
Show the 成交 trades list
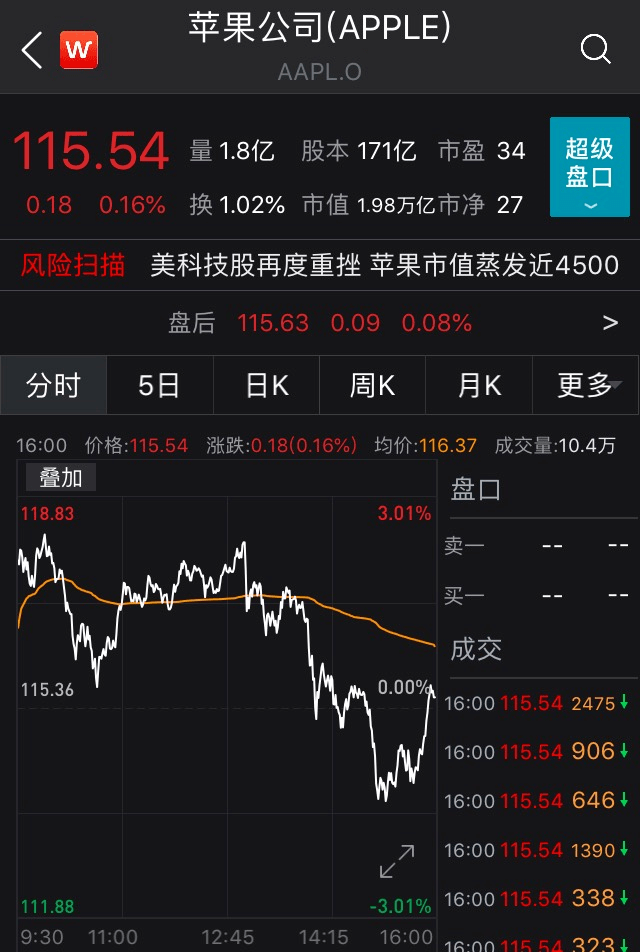(x=476, y=649)
